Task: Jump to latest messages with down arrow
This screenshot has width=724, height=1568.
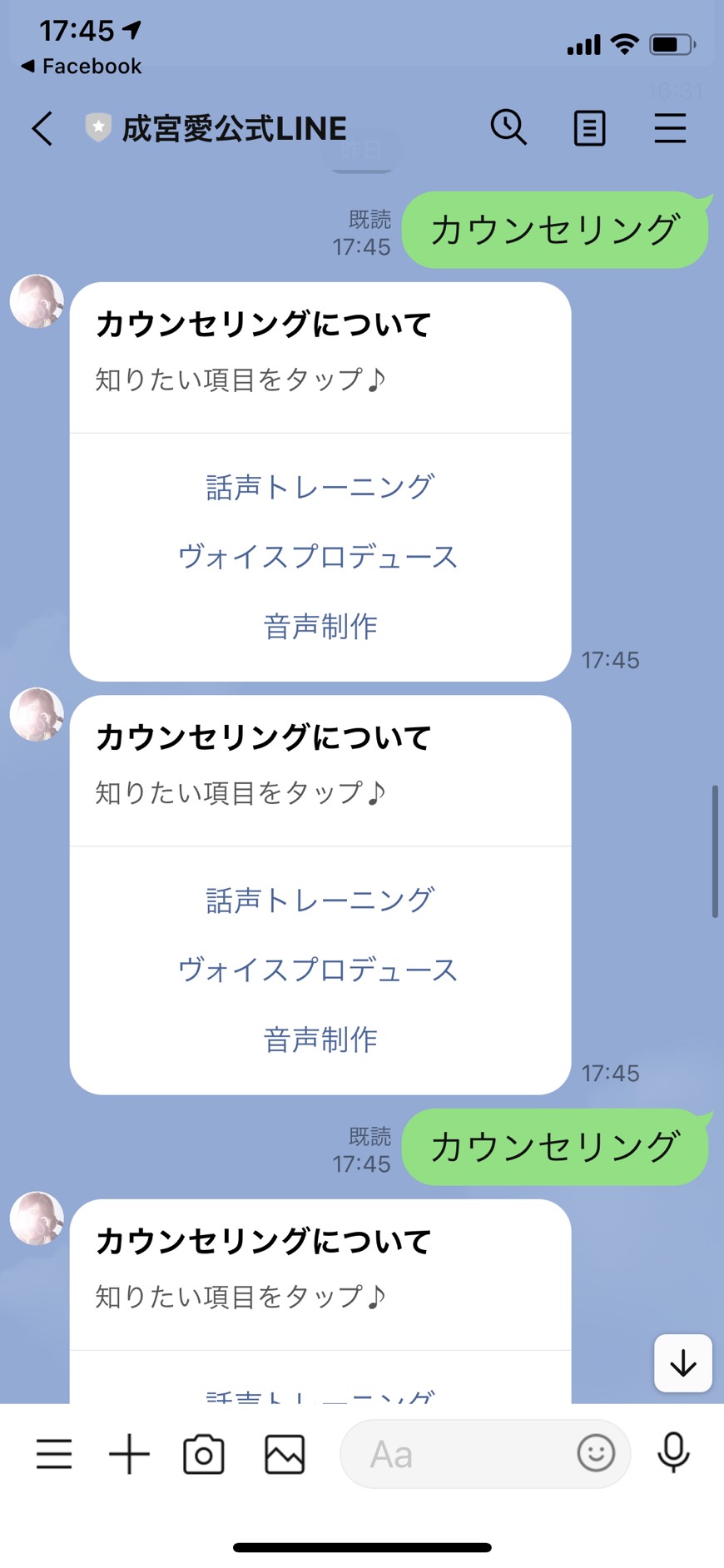Action: coord(683,1363)
